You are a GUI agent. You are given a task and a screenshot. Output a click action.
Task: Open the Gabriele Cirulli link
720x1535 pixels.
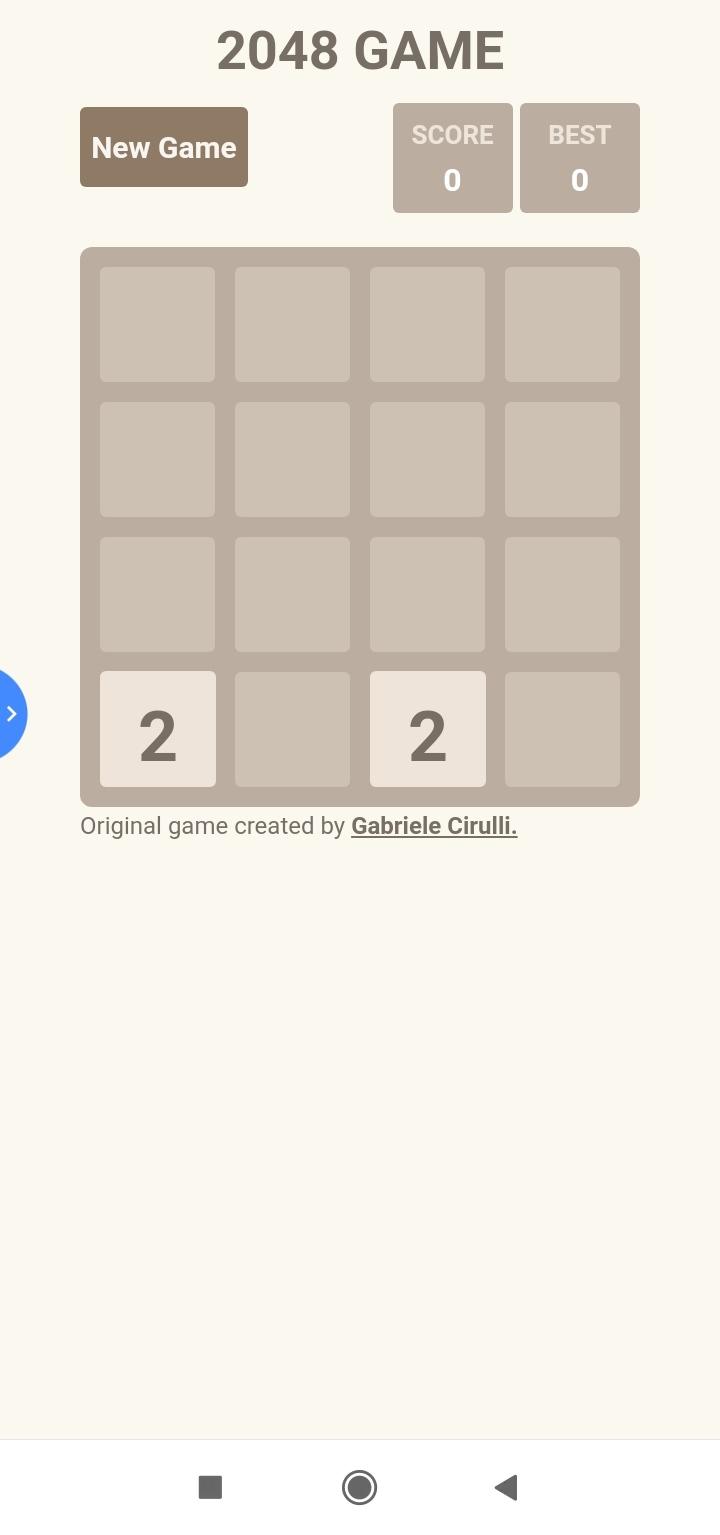pos(433,826)
